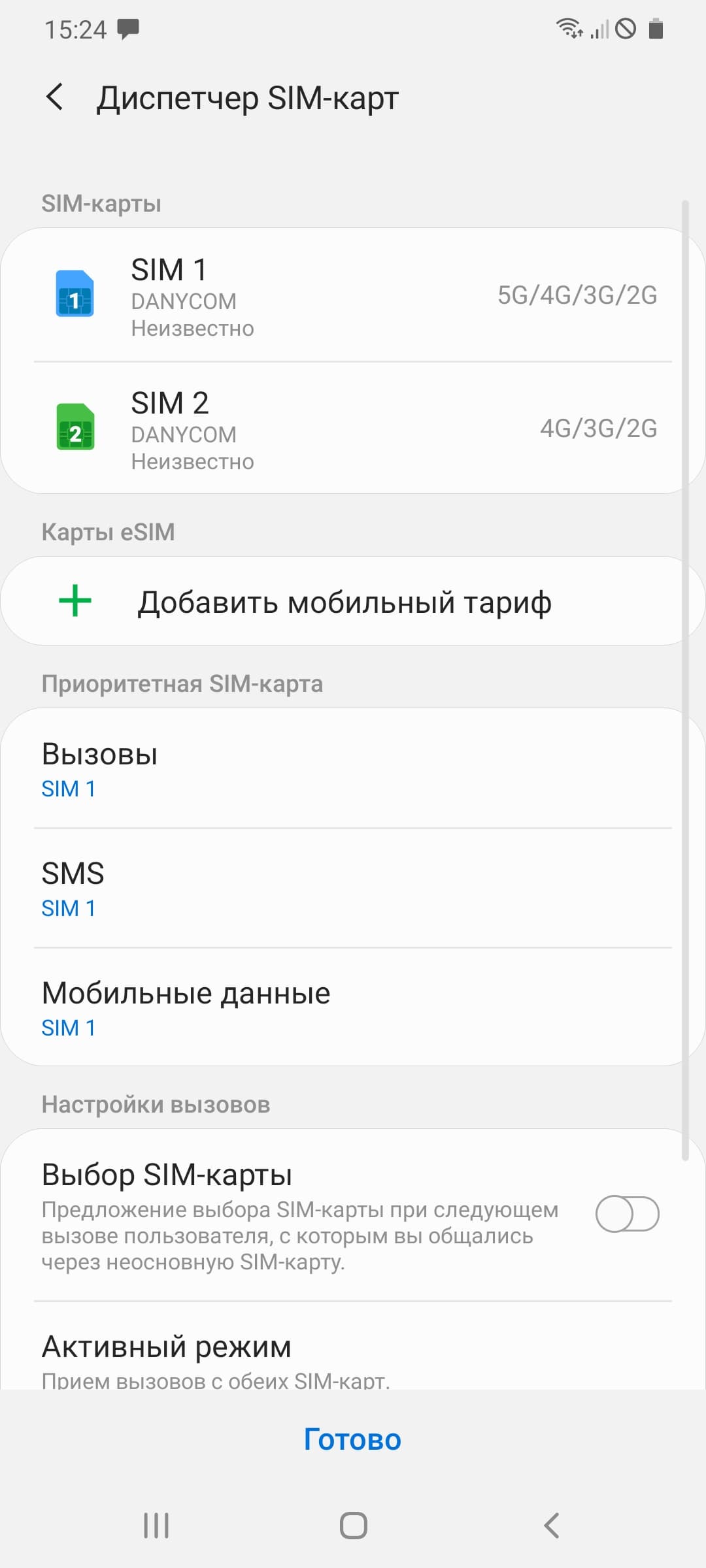The width and height of the screenshot is (706, 1568).
Task: Tap Добавить мобильный тариф
Action: (345, 602)
